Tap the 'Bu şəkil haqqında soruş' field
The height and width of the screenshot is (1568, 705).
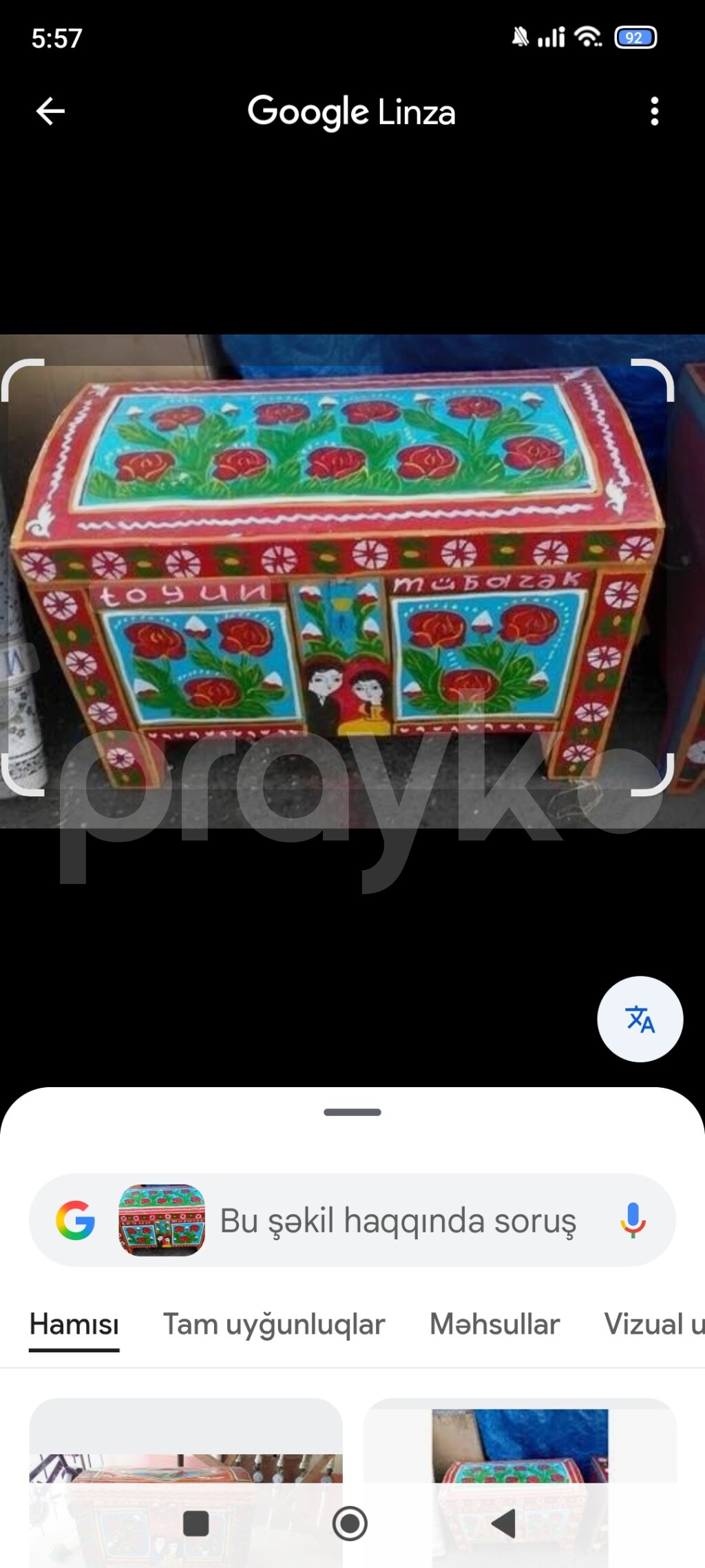(x=398, y=1221)
